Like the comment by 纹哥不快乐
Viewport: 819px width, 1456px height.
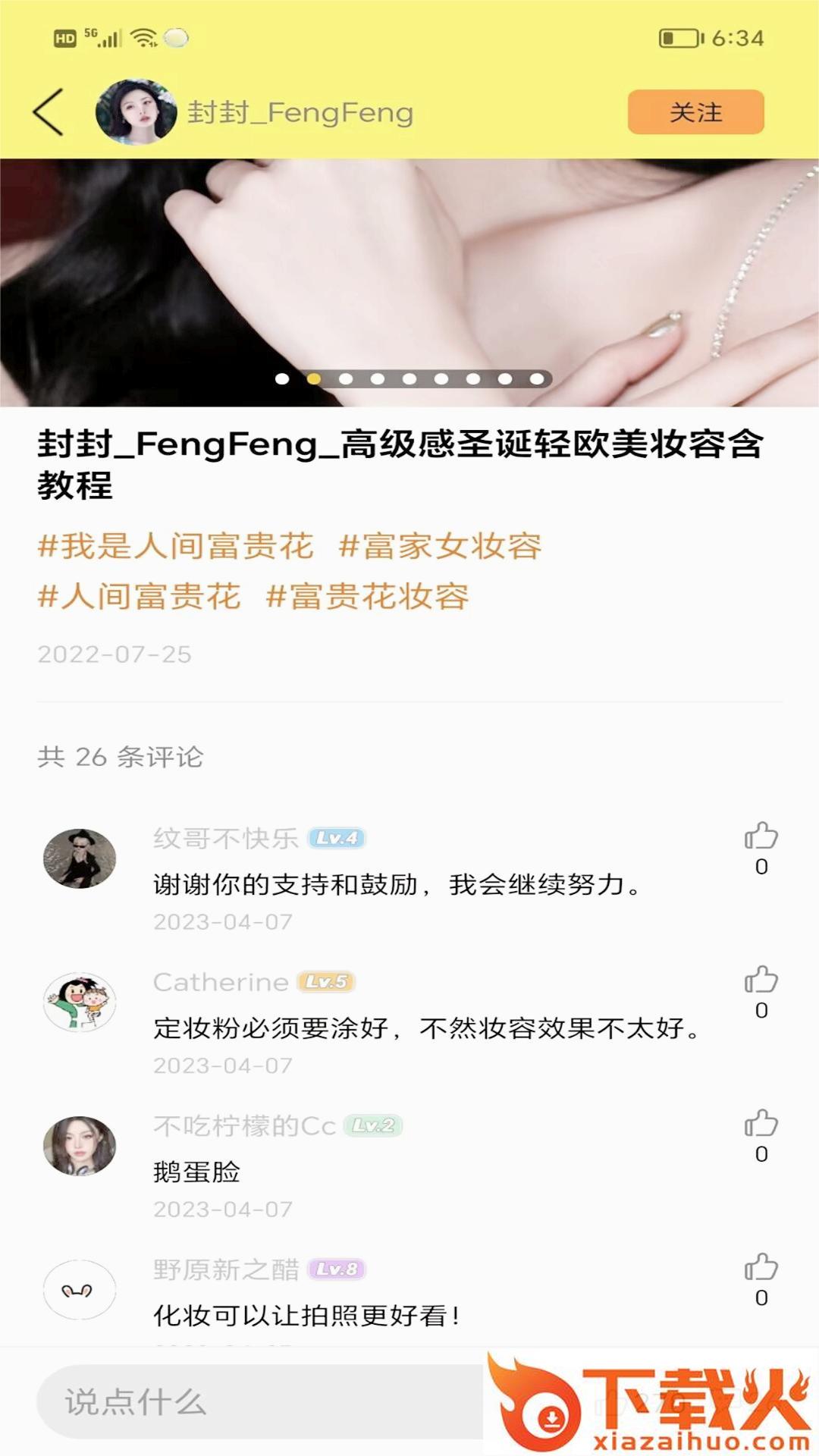tap(761, 836)
